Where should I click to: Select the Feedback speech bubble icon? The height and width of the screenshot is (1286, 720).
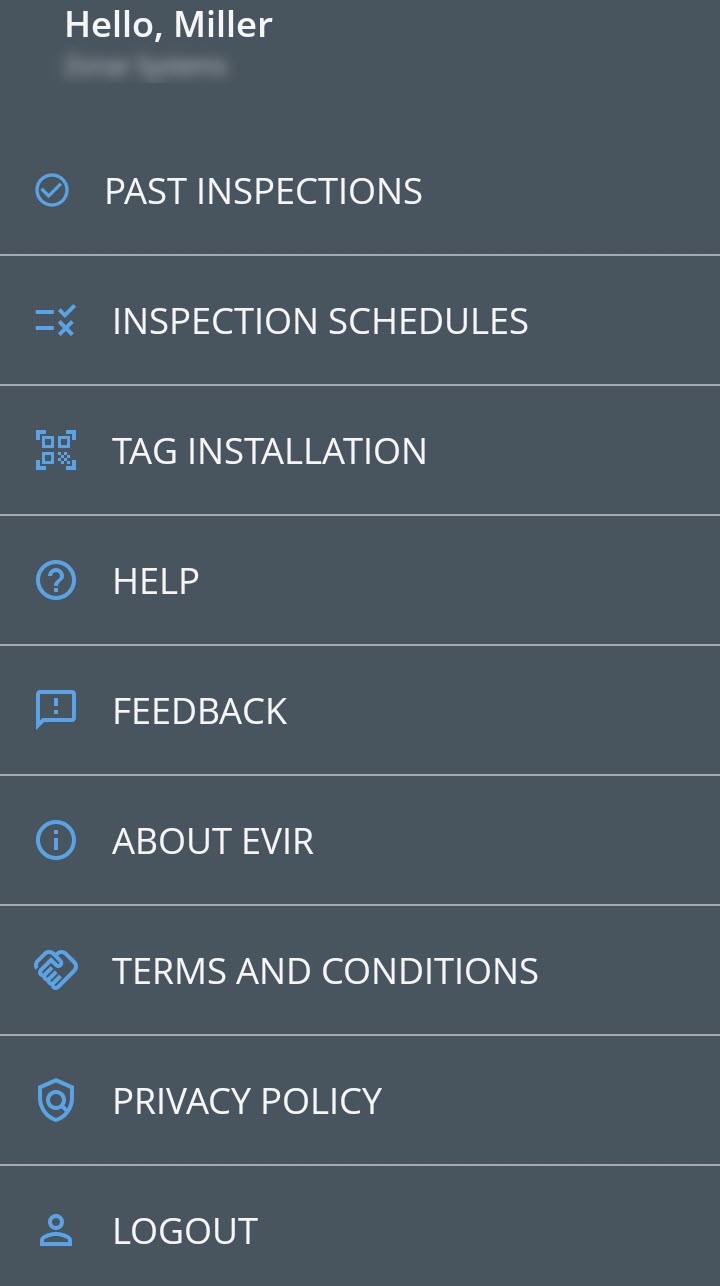pos(55,710)
